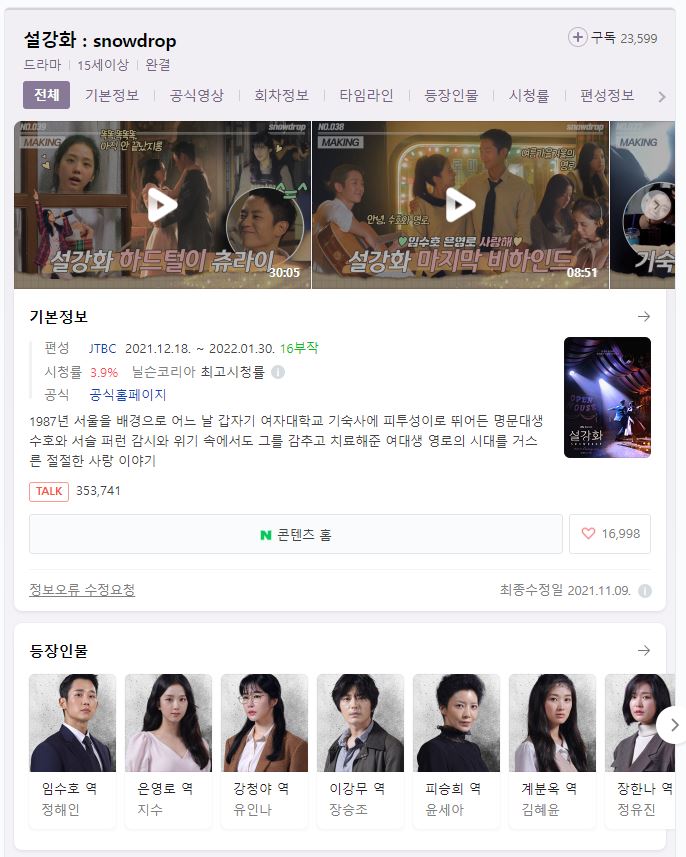This screenshot has width=686, height=857.
Task: Switch to the 기본정보 tab
Action: pyautogui.click(x=112, y=96)
